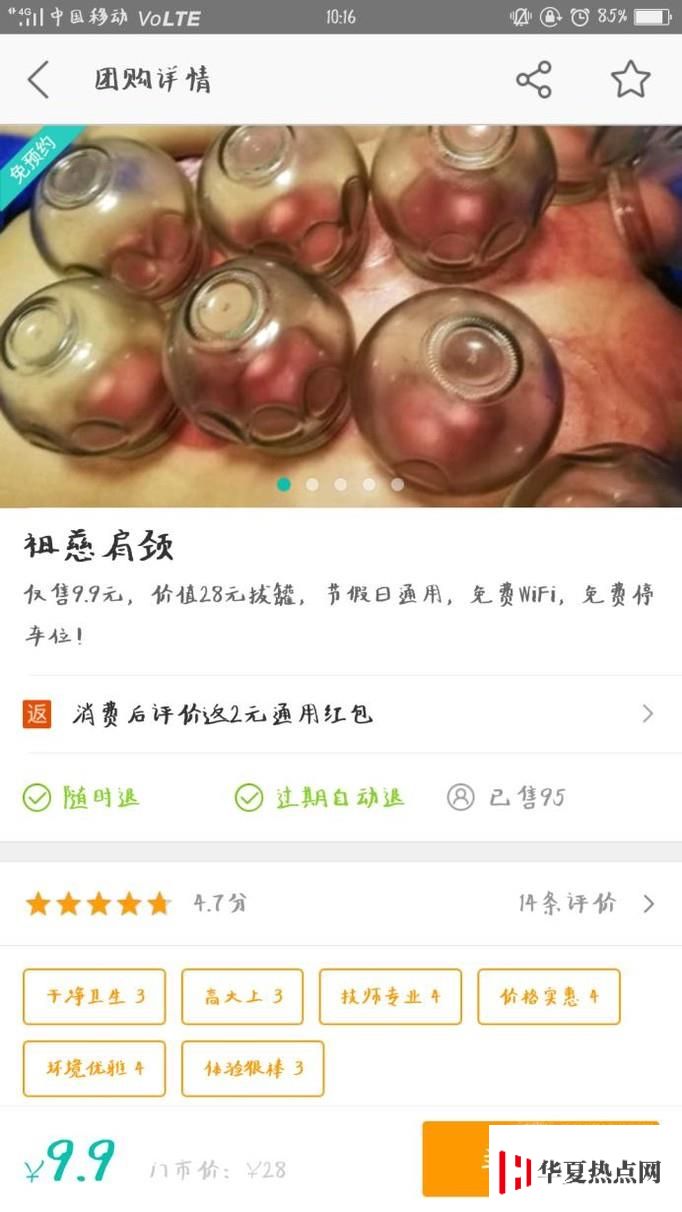682x1212 pixels.
Task: Filter reviews by the 干净卫生 3 tag
Action: pyautogui.click(x=94, y=996)
